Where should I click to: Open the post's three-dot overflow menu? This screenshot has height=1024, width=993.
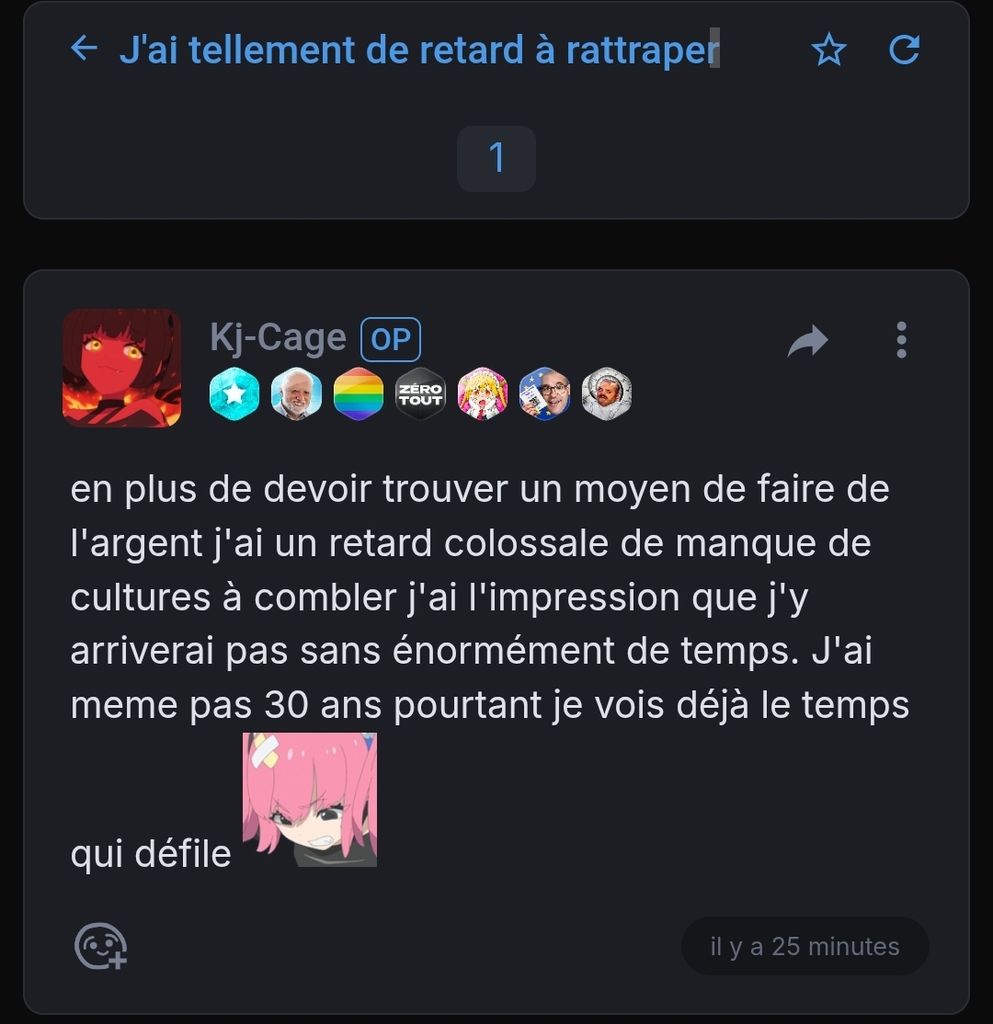coord(901,340)
